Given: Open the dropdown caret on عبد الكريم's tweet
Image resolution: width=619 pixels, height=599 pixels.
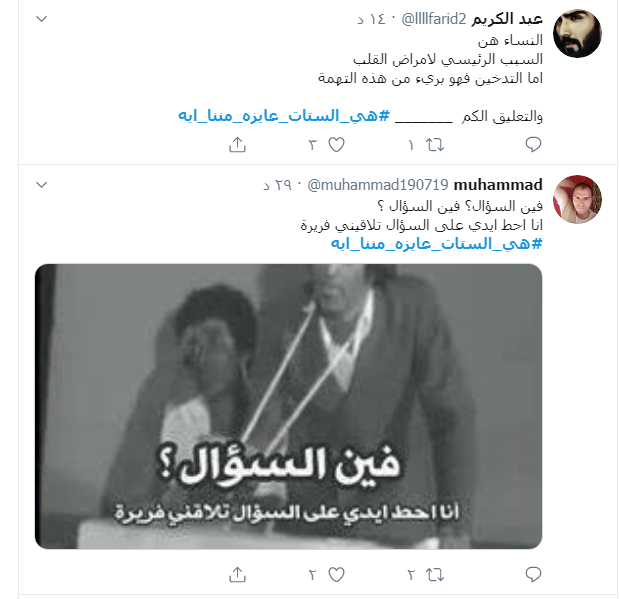Looking at the screenshot, I should (x=41, y=19).
